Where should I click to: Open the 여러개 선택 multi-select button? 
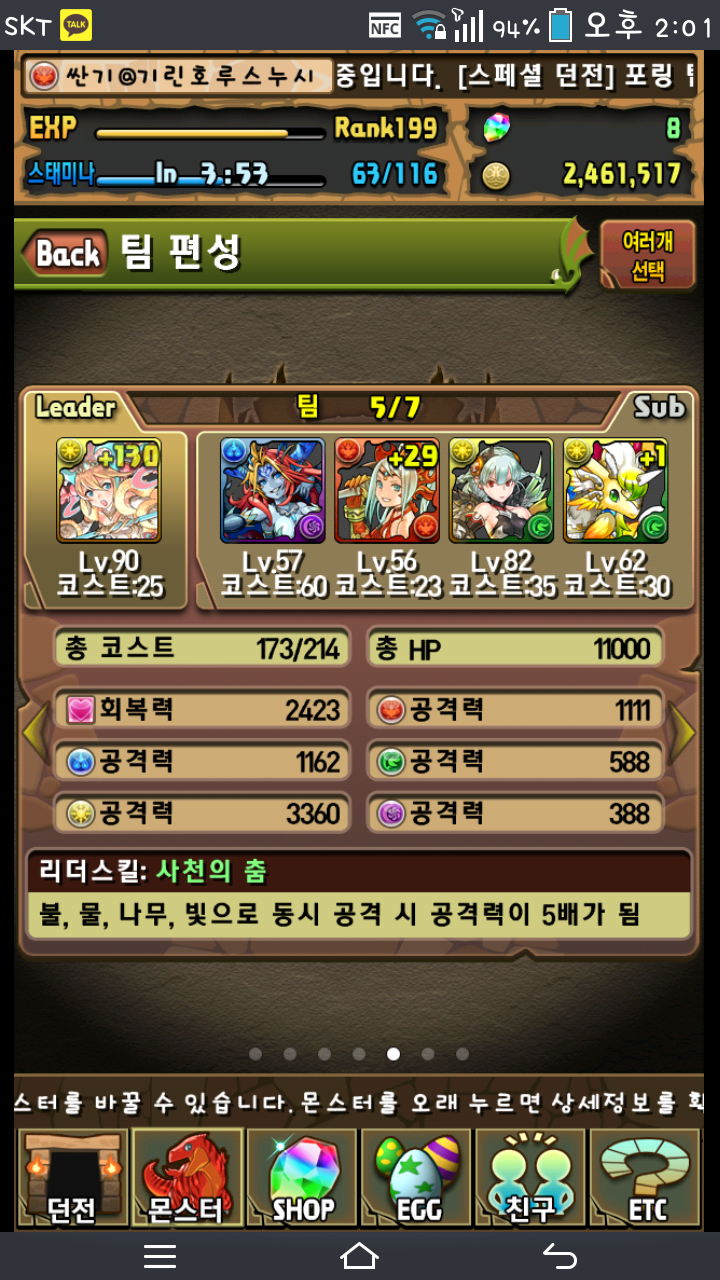pos(647,256)
